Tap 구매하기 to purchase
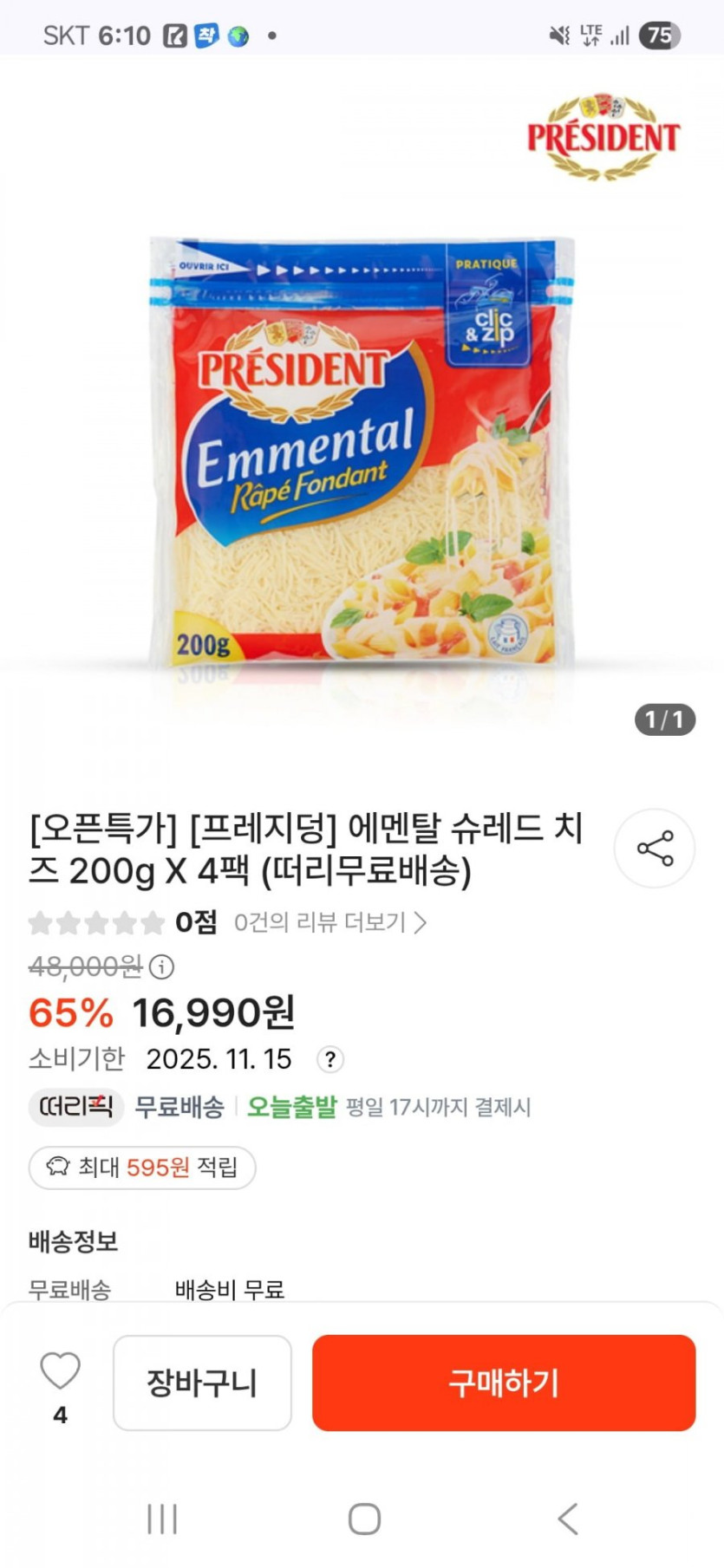This screenshot has width=724, height=1568. tap(504, 1383)
